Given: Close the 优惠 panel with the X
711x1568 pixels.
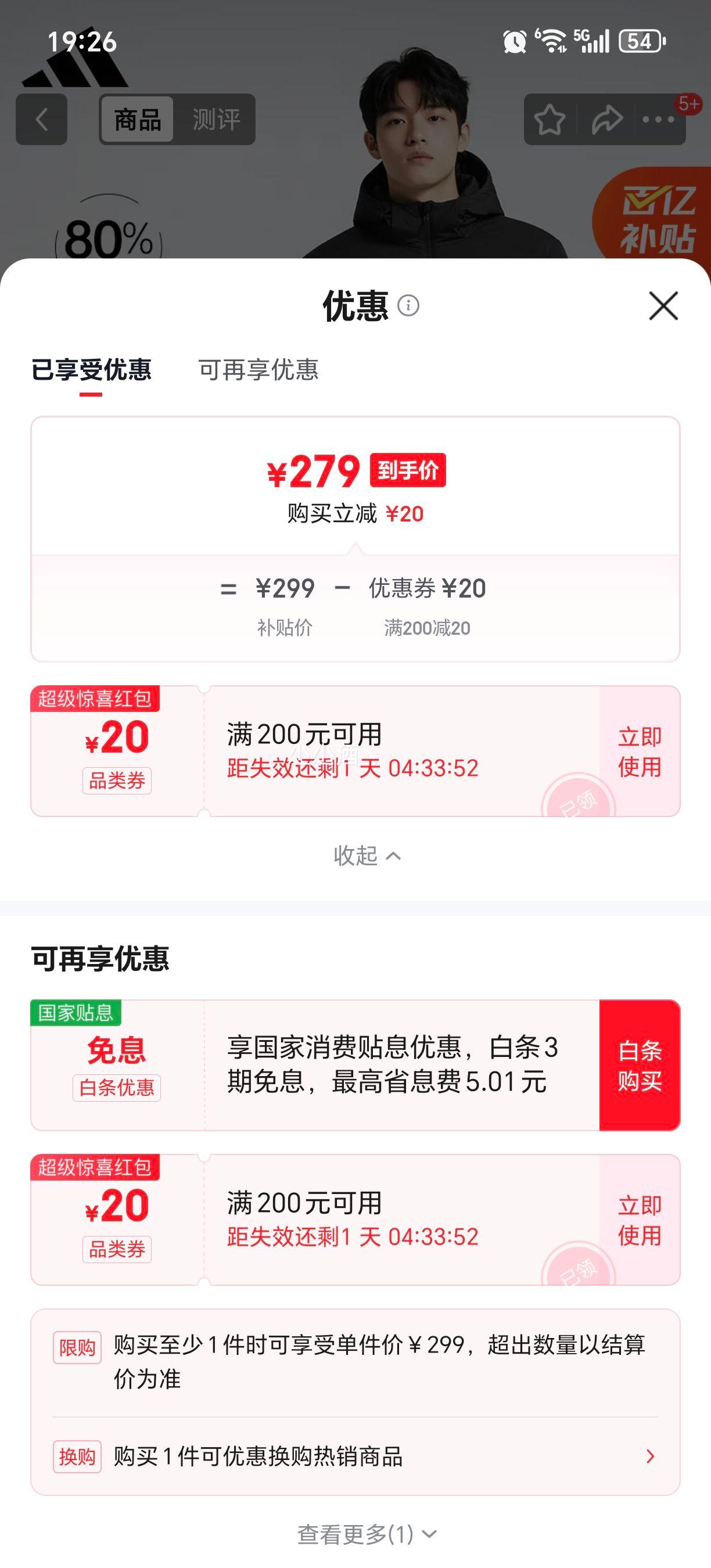Looking at the screenshot, I should pyautogui.click(x=663, y=305).
